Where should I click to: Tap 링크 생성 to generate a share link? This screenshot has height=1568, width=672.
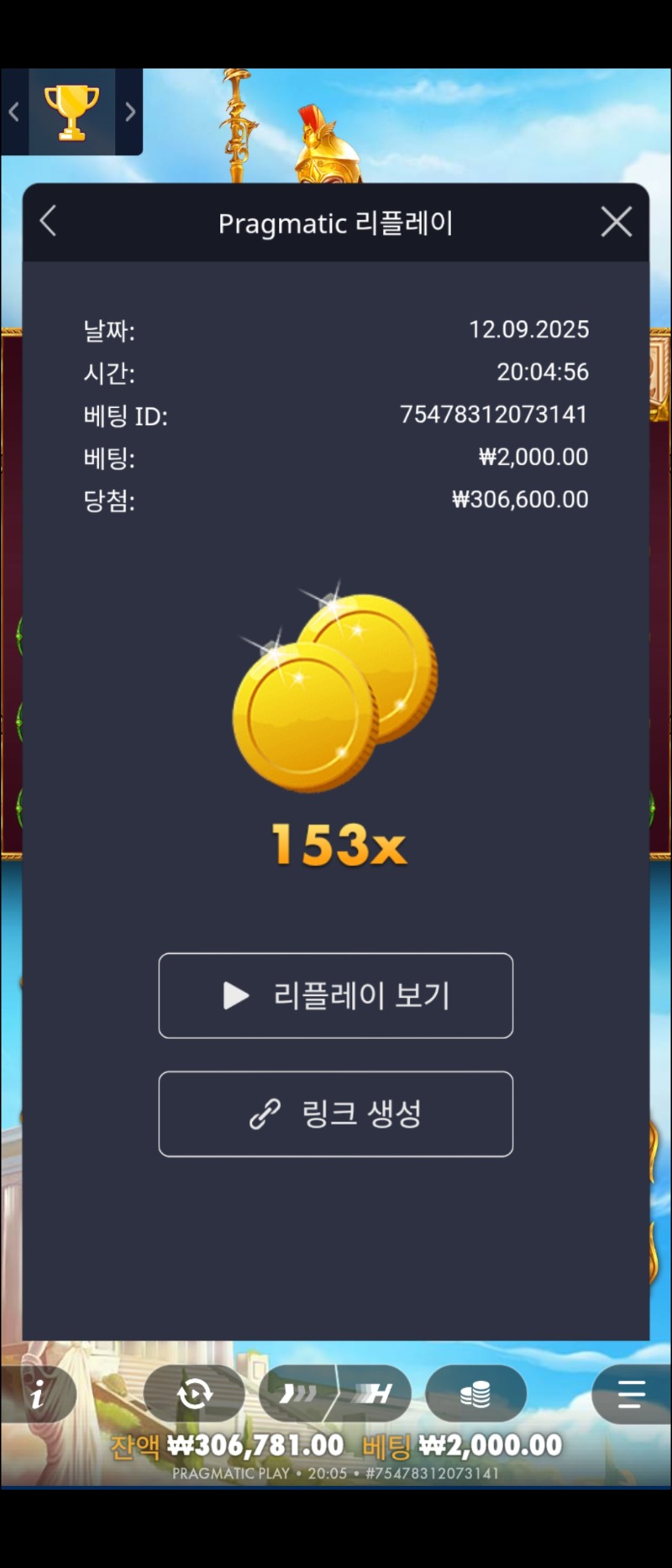[335, 1114]
